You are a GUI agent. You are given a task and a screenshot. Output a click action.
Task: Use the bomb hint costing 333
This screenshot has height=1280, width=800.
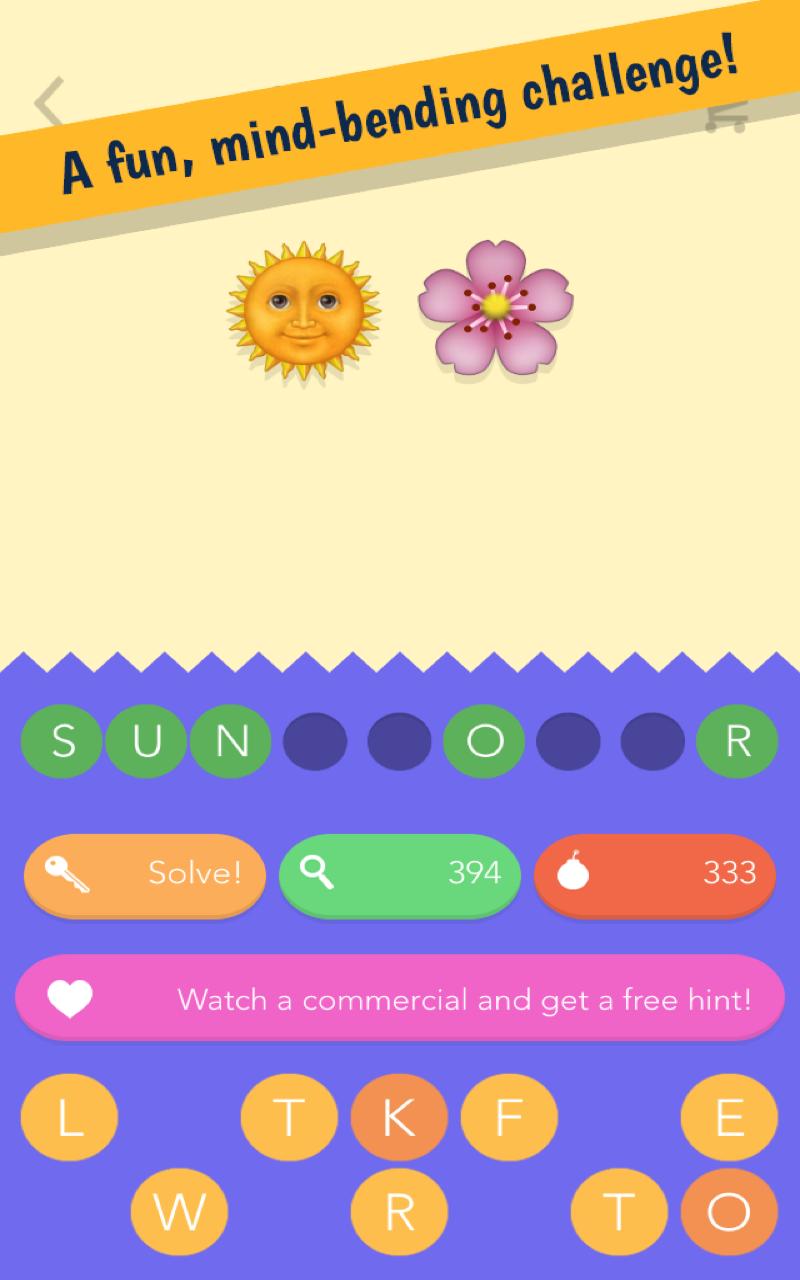[x=655, y=873]
